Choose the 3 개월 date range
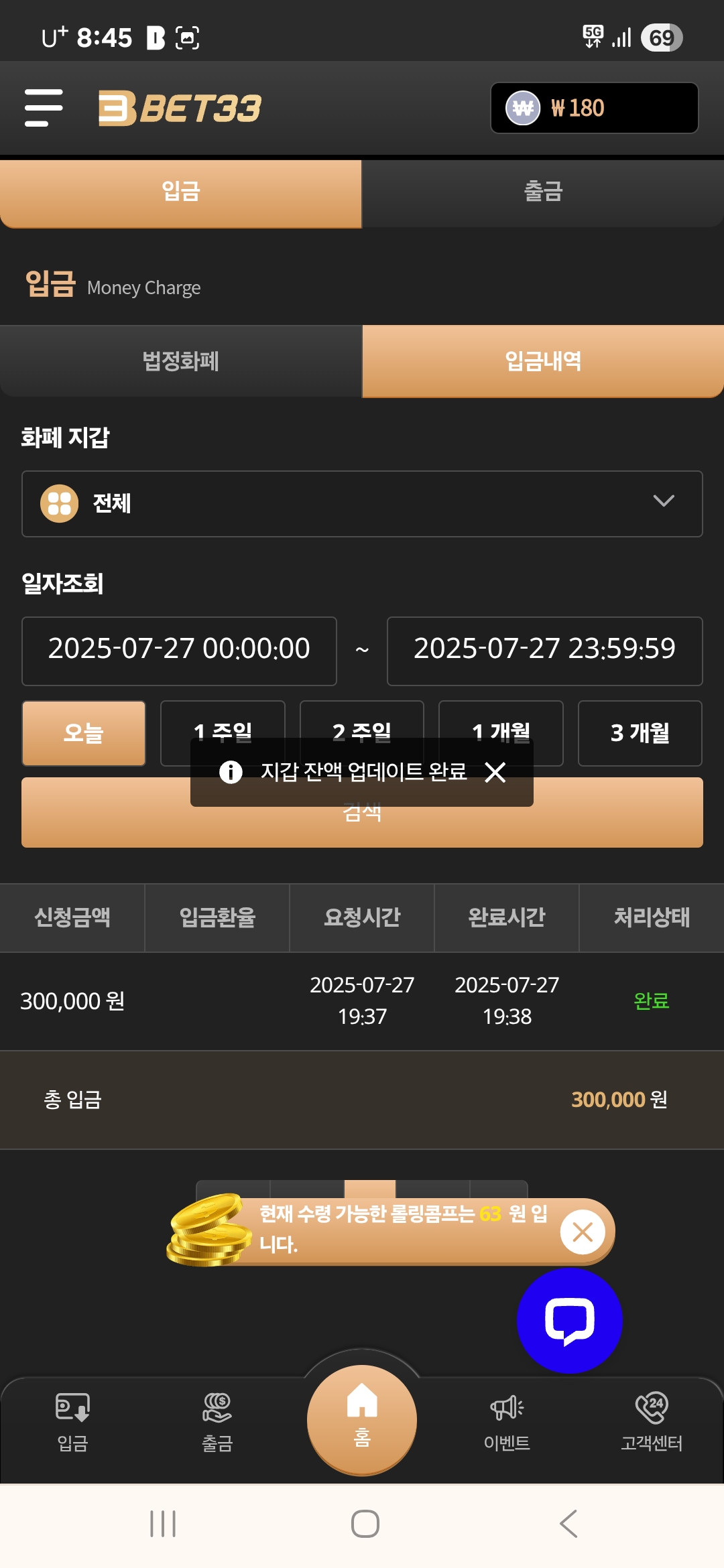Screen dimensions: 724x1568 (x=640, y=733)
